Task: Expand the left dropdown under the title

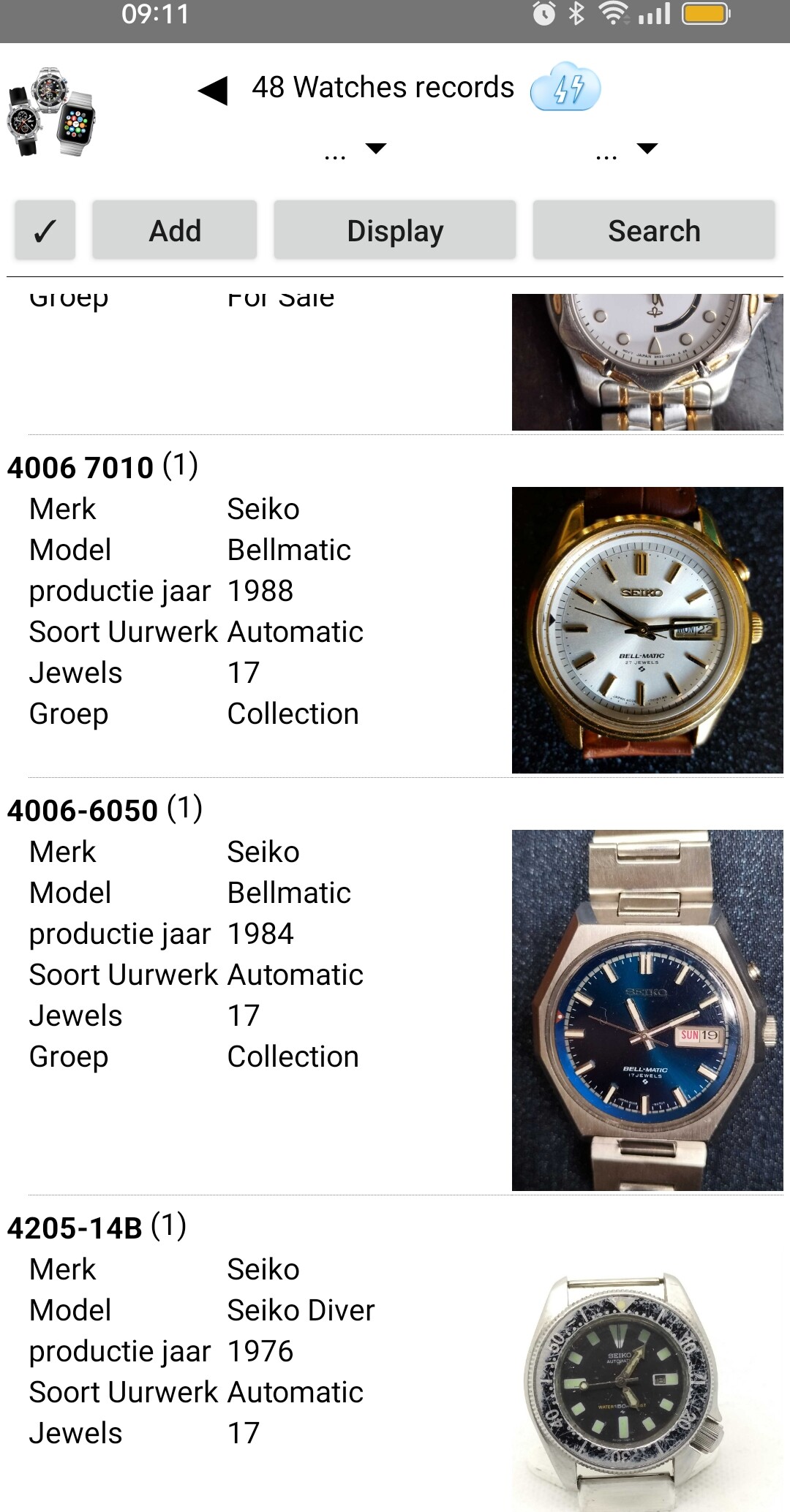Action: coord(355,151)
